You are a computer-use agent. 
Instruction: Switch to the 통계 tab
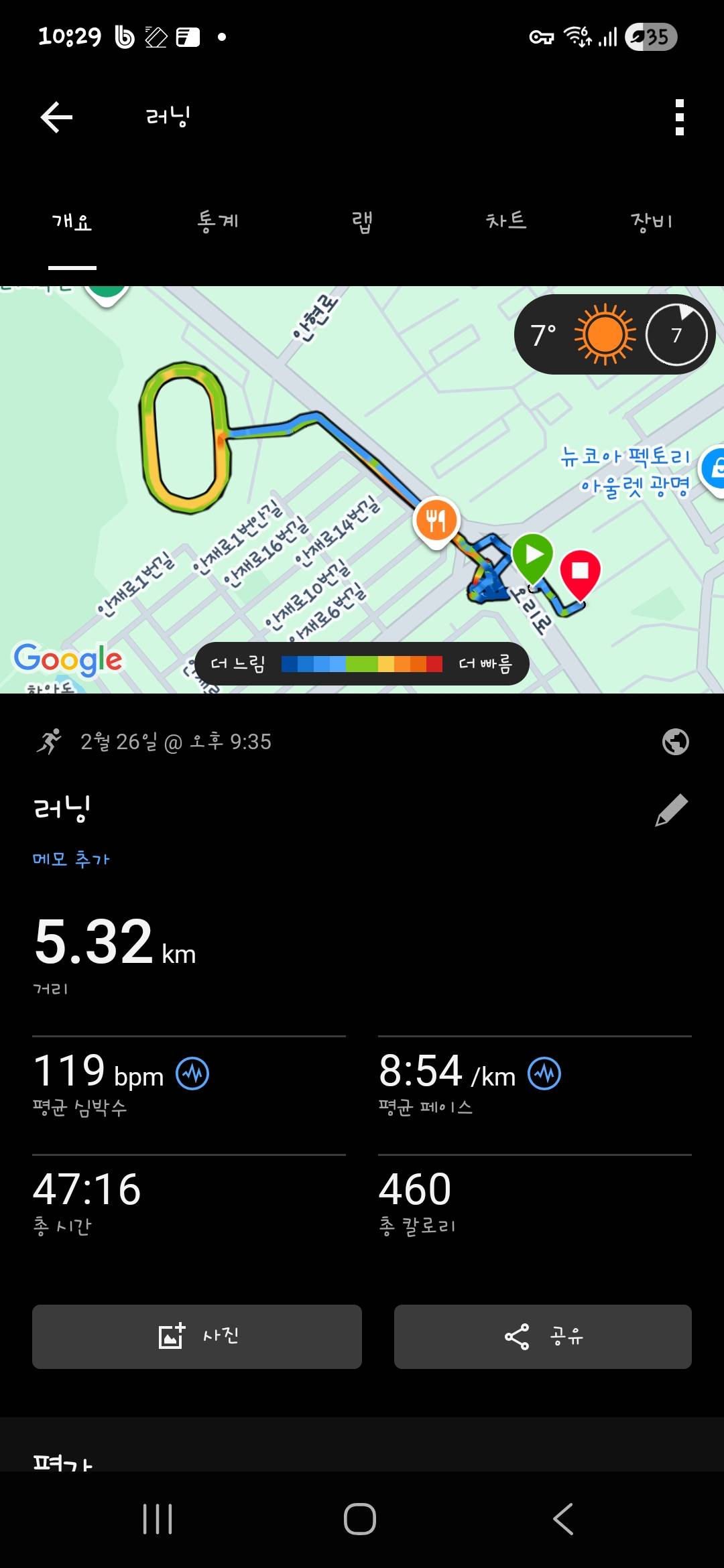coord(218,221)
